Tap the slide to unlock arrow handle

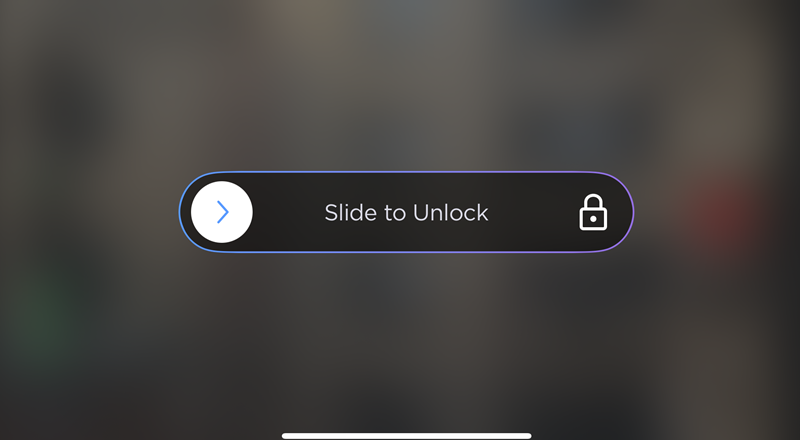[222, 212]
